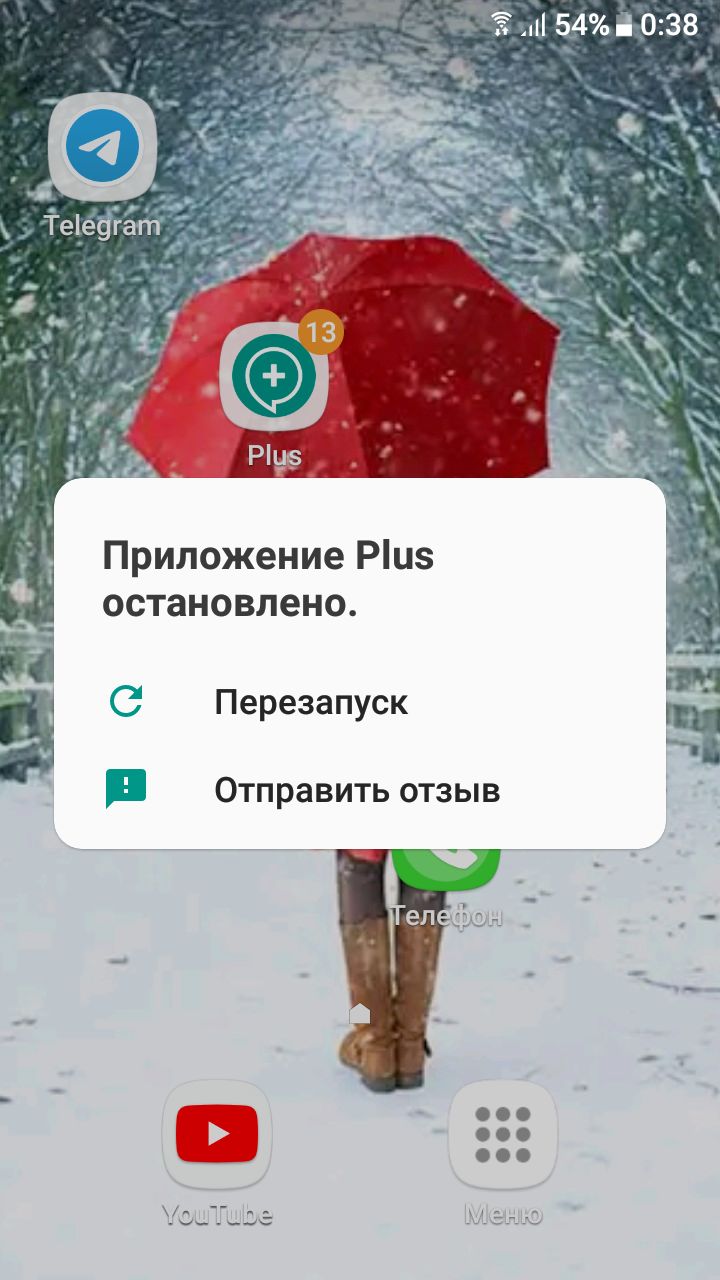Launch the Plus messenger app
Screen dimensions: 720x1280
(274, 377)
